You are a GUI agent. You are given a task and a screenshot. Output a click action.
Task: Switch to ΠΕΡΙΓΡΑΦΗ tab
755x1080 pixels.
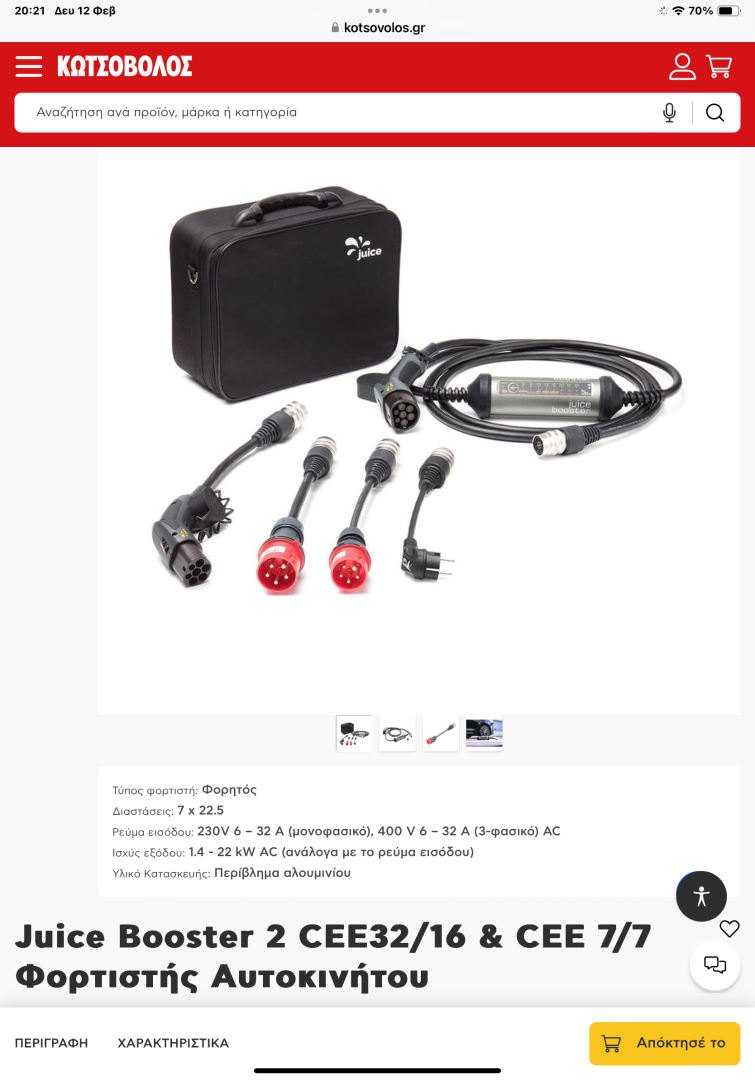click(51, 1043)
